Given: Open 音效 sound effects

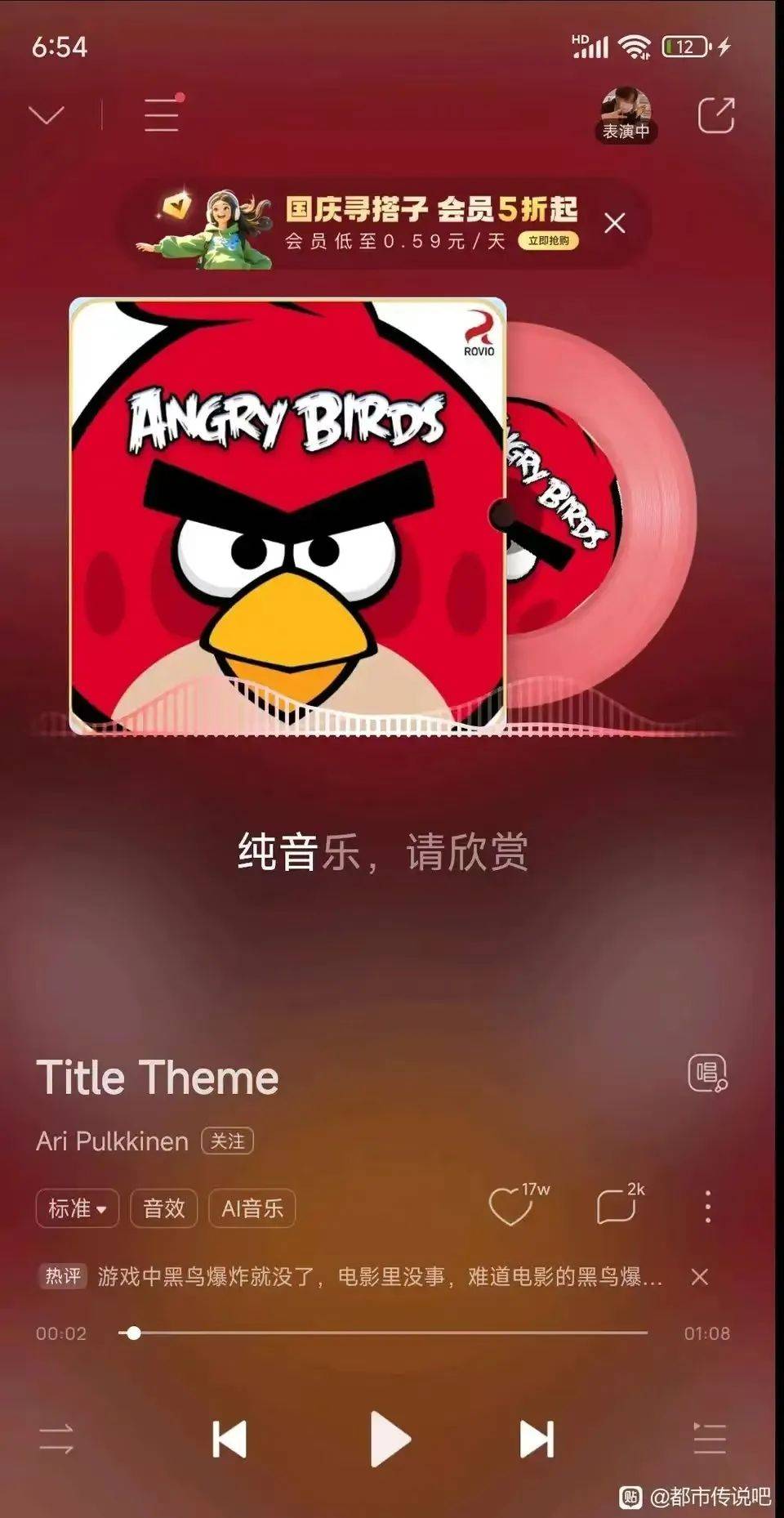Looking at the screenshot, I should coord(164,1208).
